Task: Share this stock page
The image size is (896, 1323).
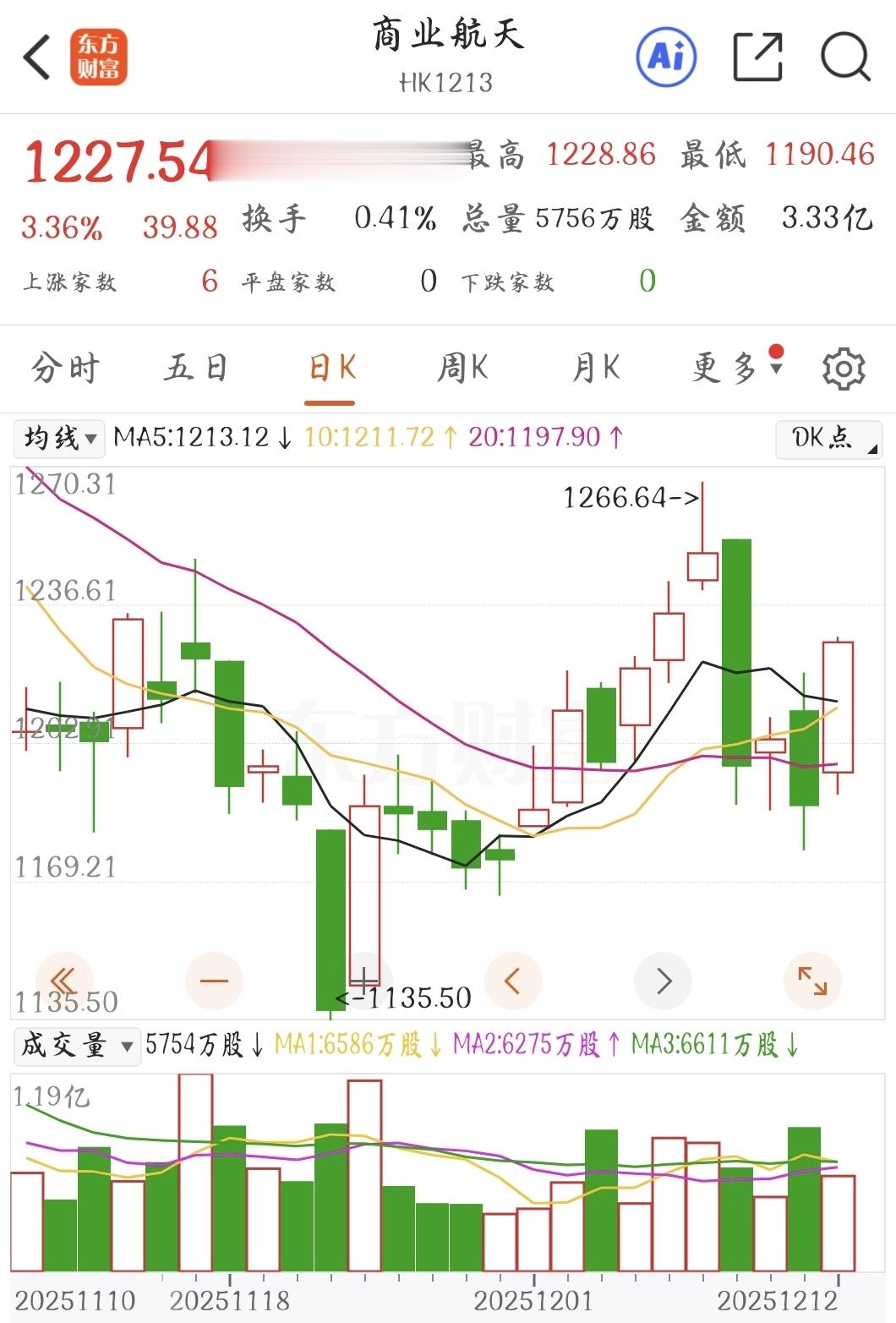Action: click(x=757, y=57)
